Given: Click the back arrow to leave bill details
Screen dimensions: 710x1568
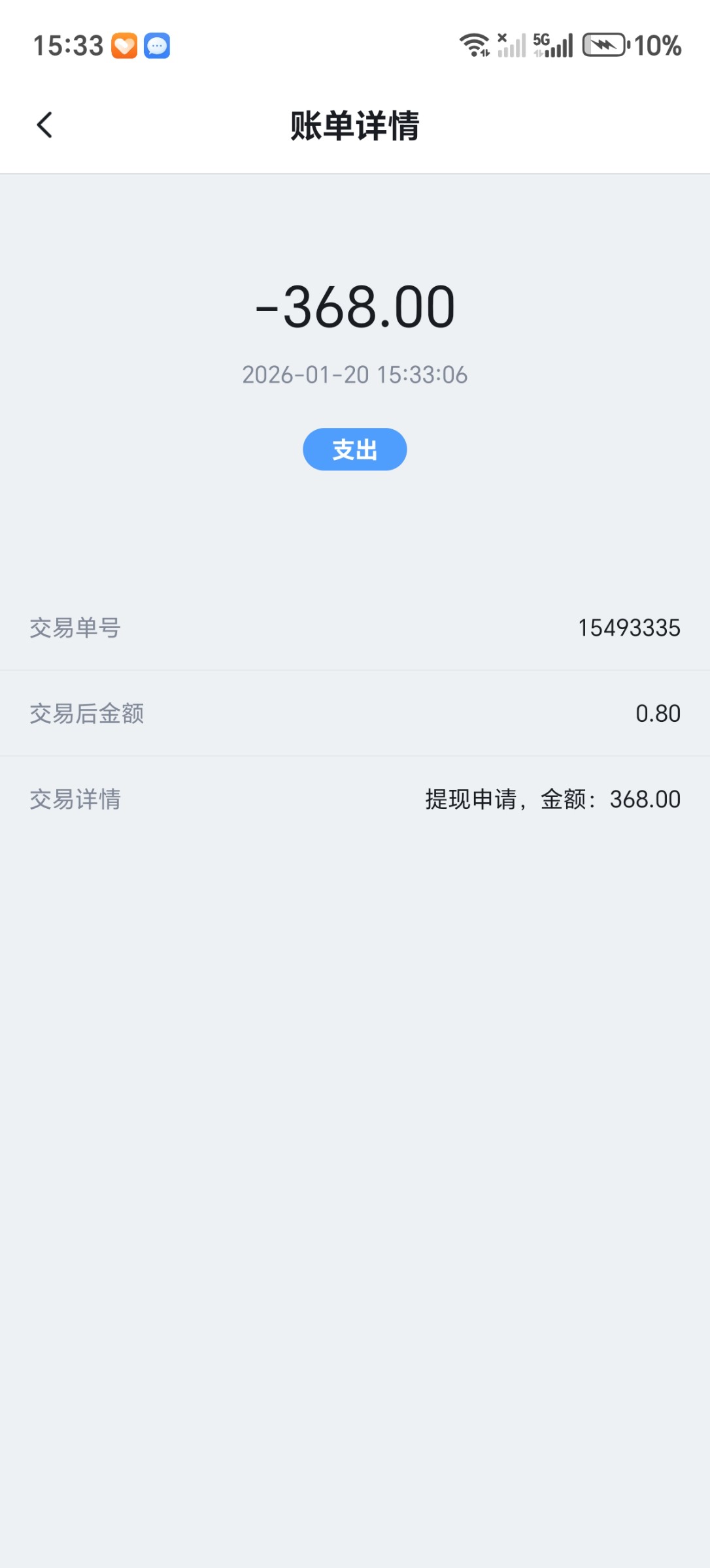Looking at the screenshot, I should point(44,125).
